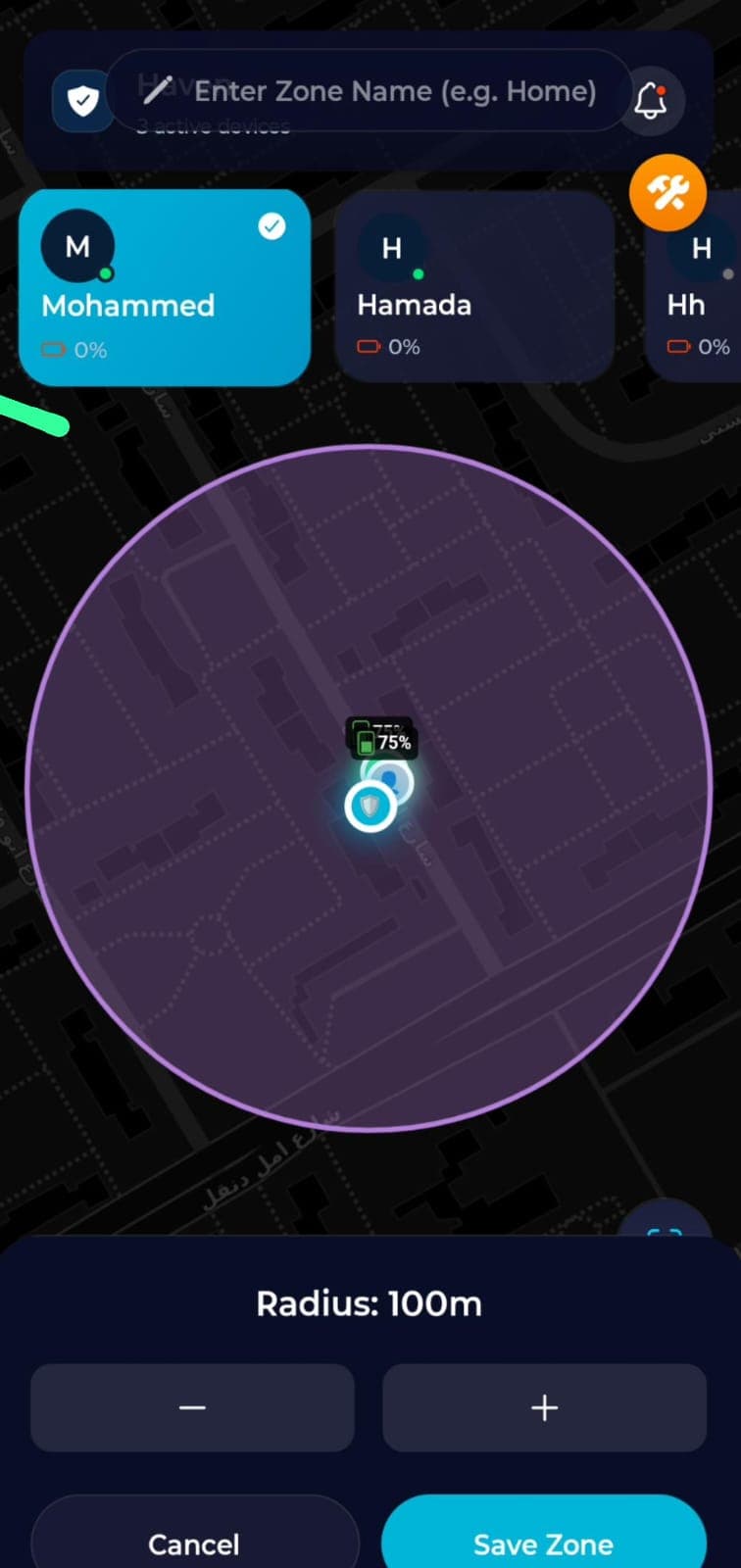Tap the zone name input field

[x=392, y=92]
